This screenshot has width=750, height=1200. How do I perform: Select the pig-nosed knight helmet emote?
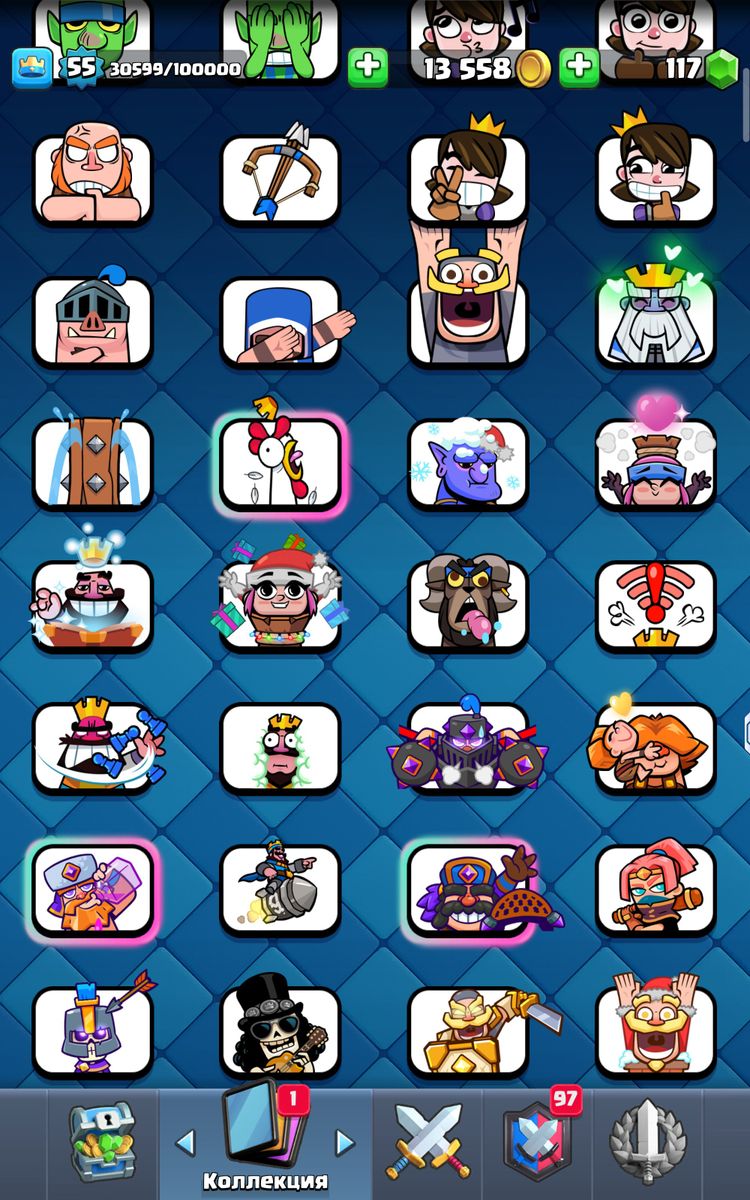coord(92,320)
